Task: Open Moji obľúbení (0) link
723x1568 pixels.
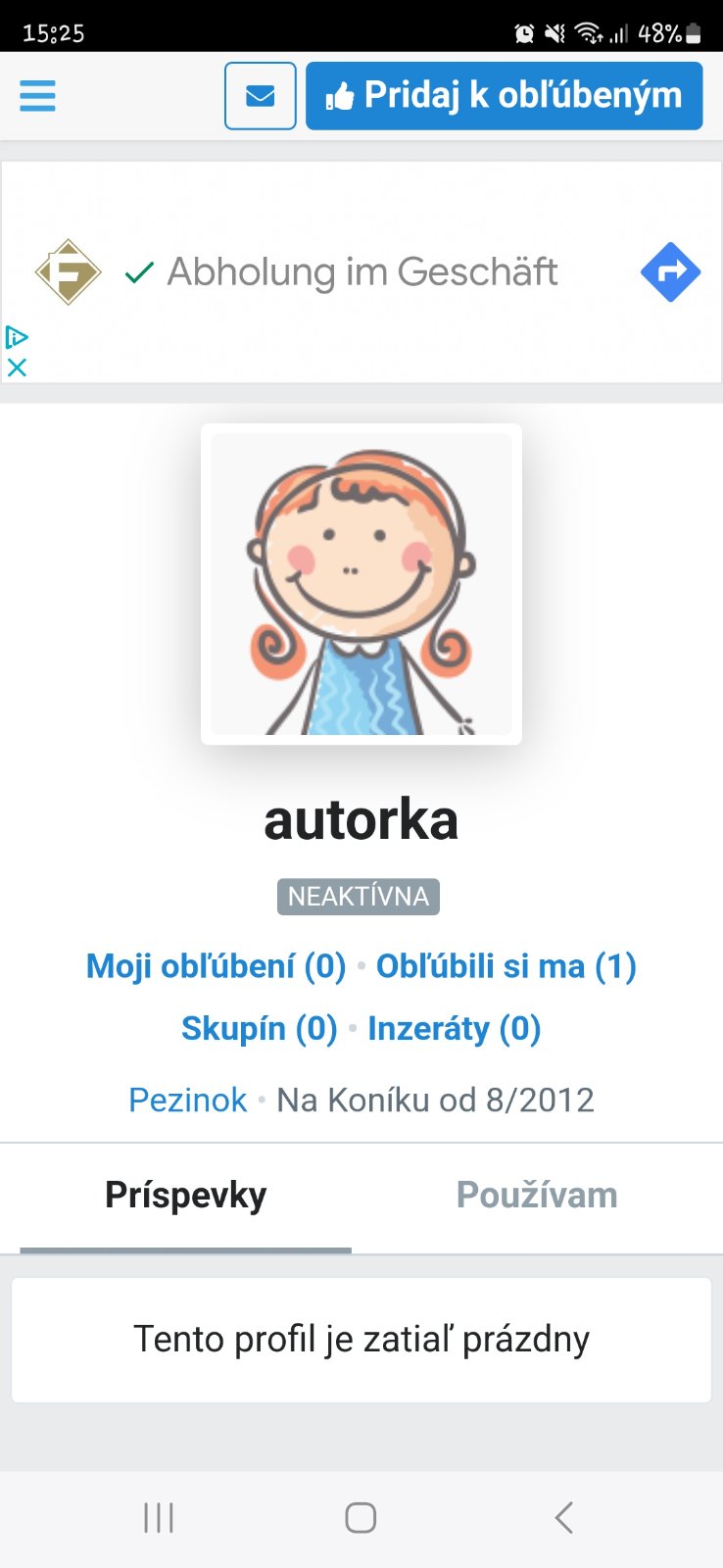Action: pyautogui.click(x=216, y=966)
